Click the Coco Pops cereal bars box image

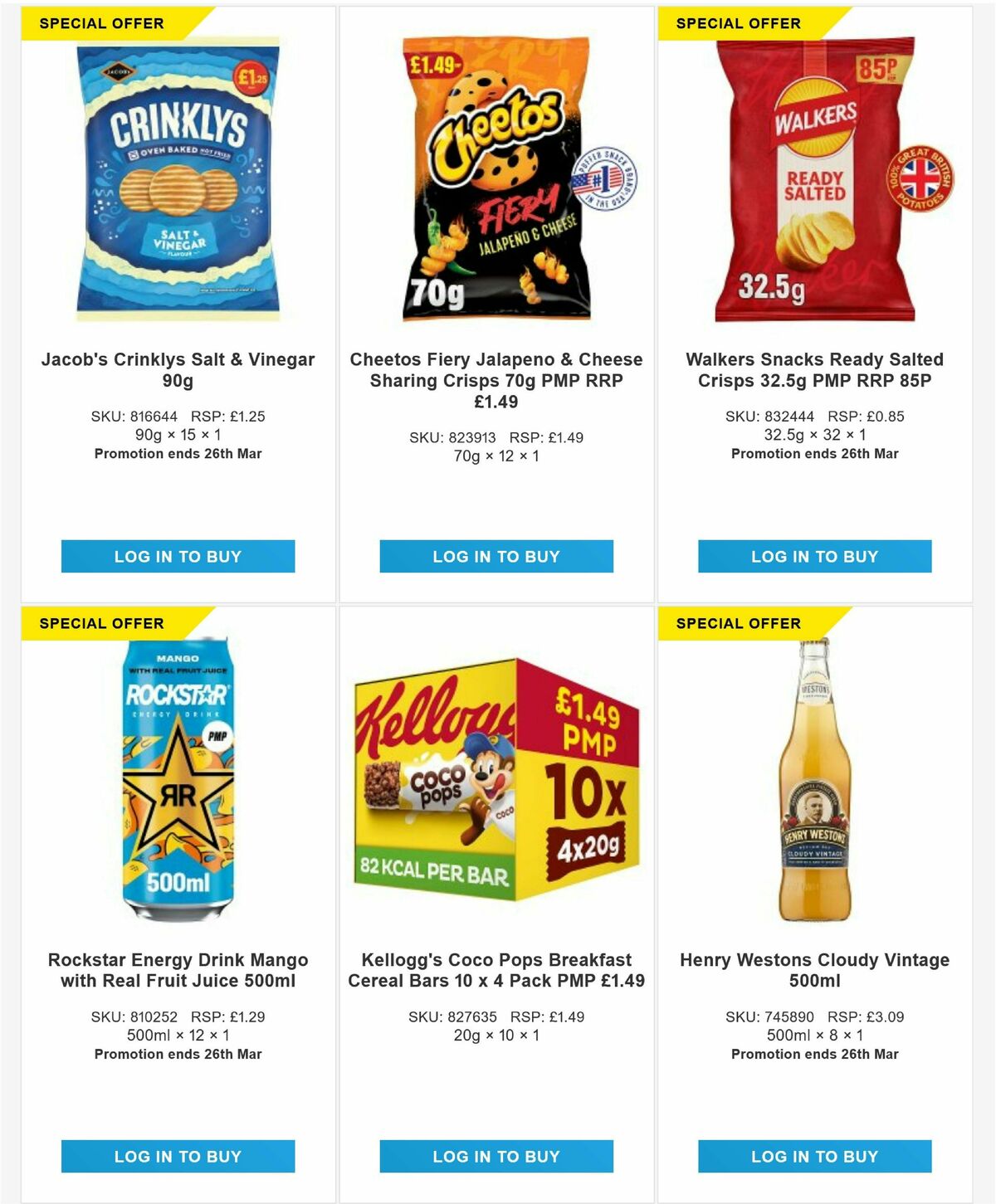[x=496, y=784]
